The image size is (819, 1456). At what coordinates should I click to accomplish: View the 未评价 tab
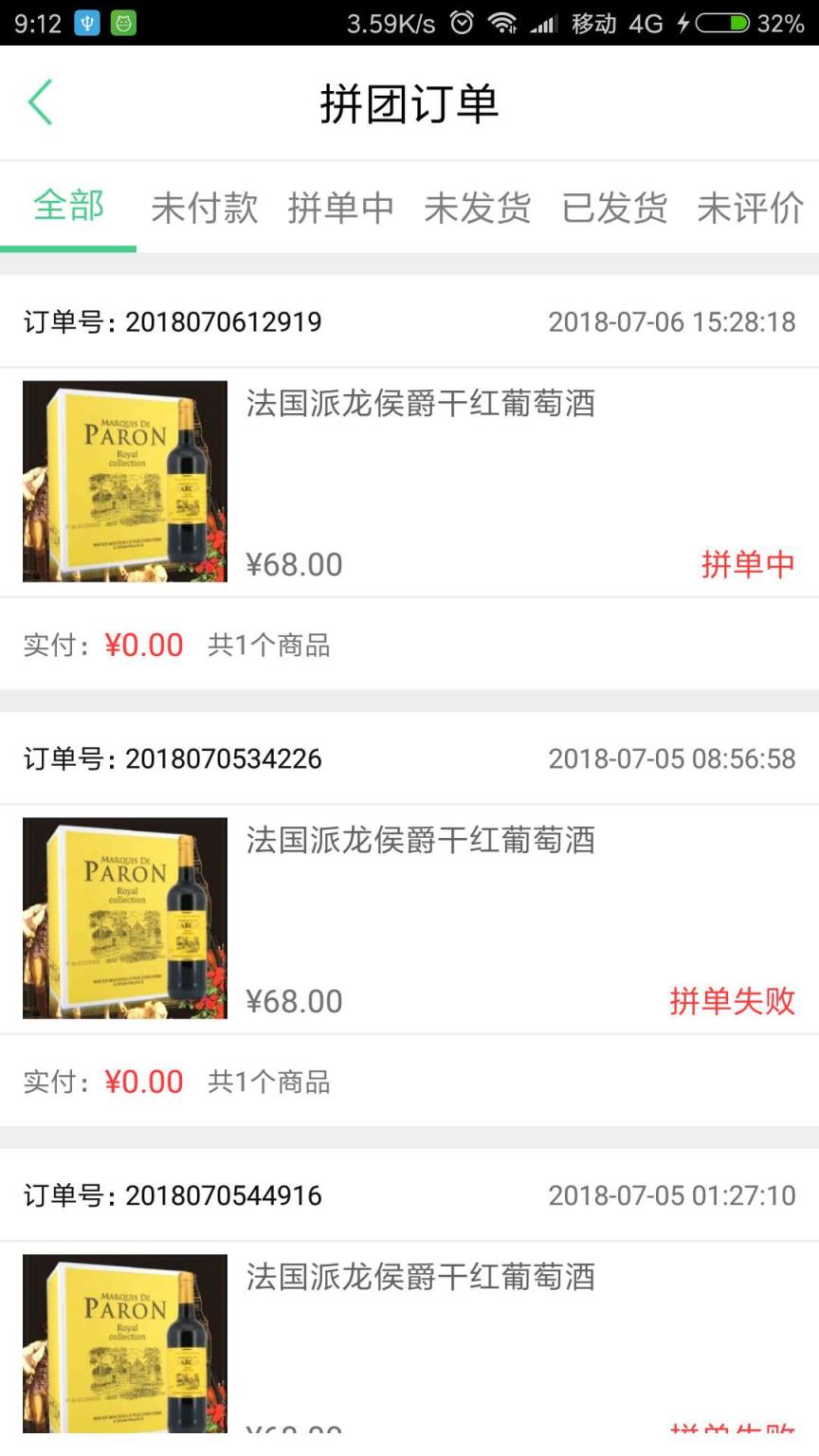(752, 209)
